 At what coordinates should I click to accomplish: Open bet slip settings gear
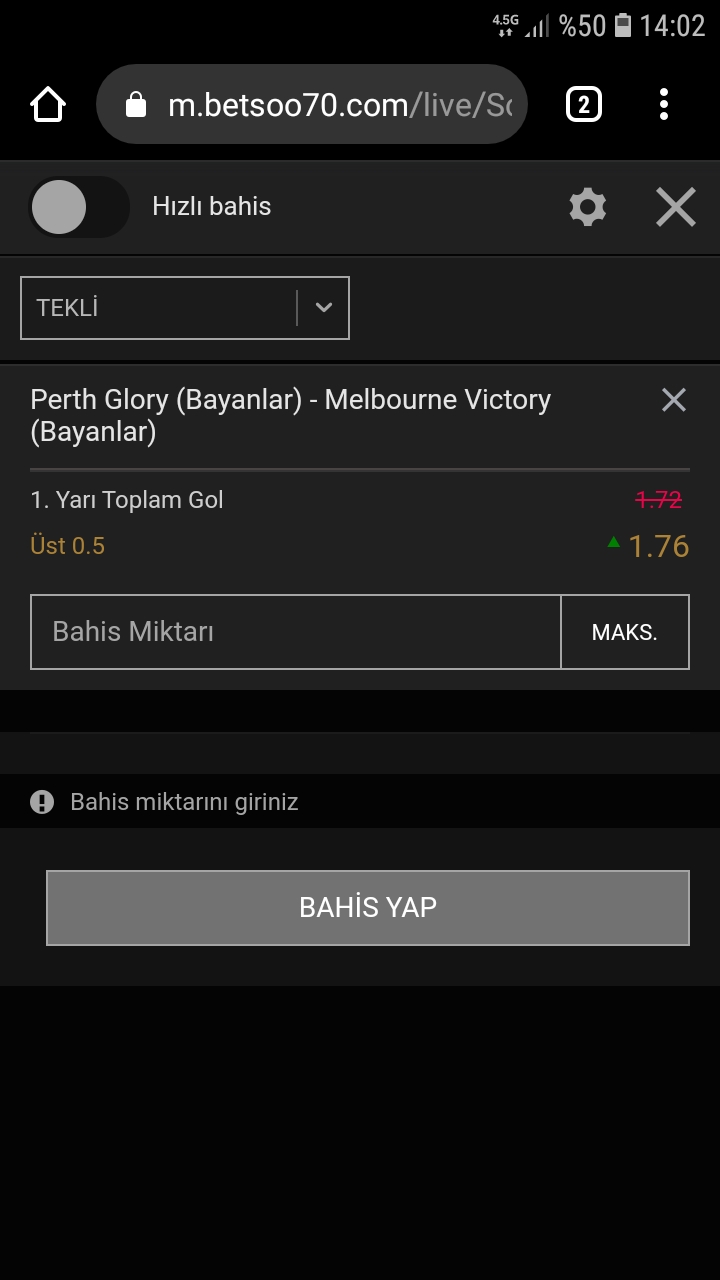pyautogui.click(x=588, y=207)
